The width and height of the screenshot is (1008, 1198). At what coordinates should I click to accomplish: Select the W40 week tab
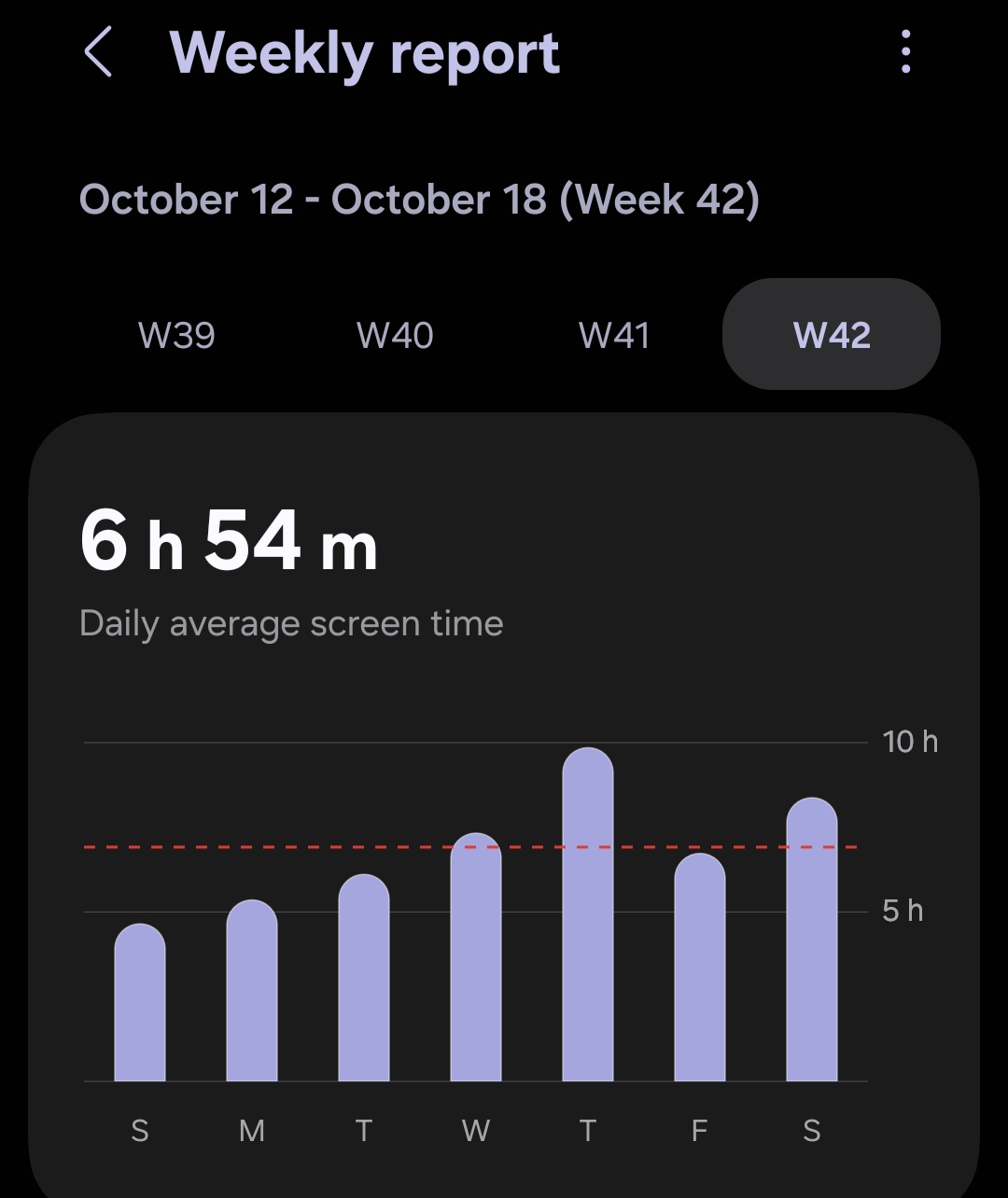click(395, 335)
